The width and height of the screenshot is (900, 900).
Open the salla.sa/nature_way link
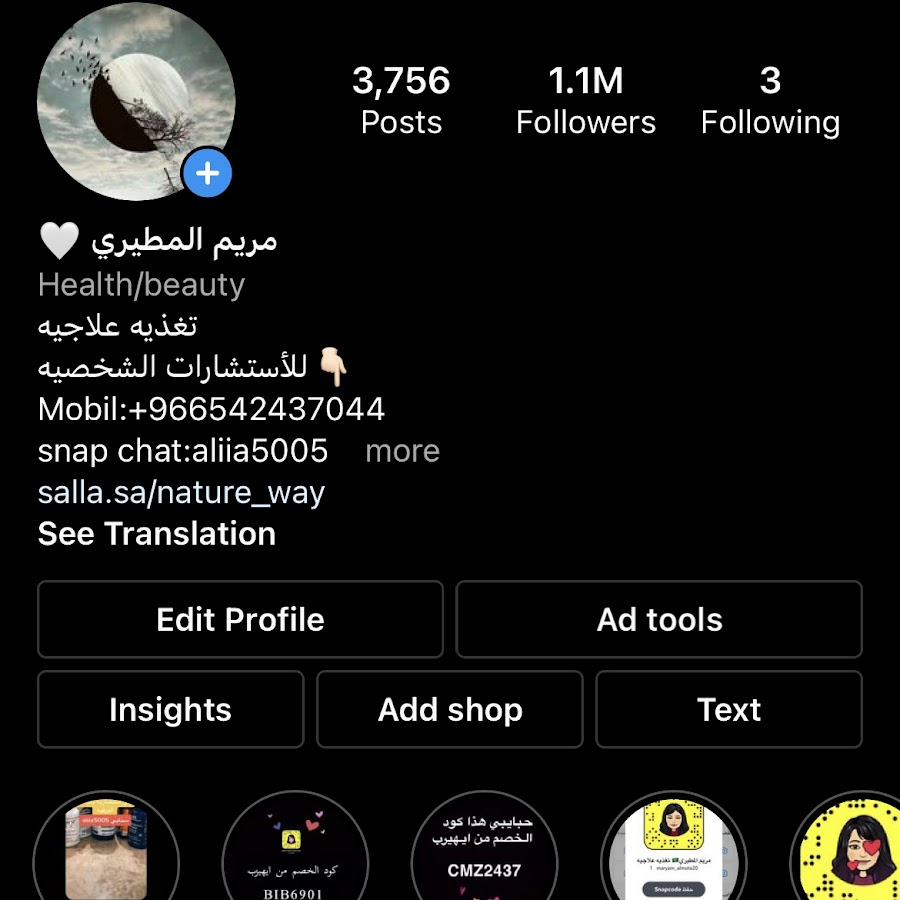click(181, 492)
